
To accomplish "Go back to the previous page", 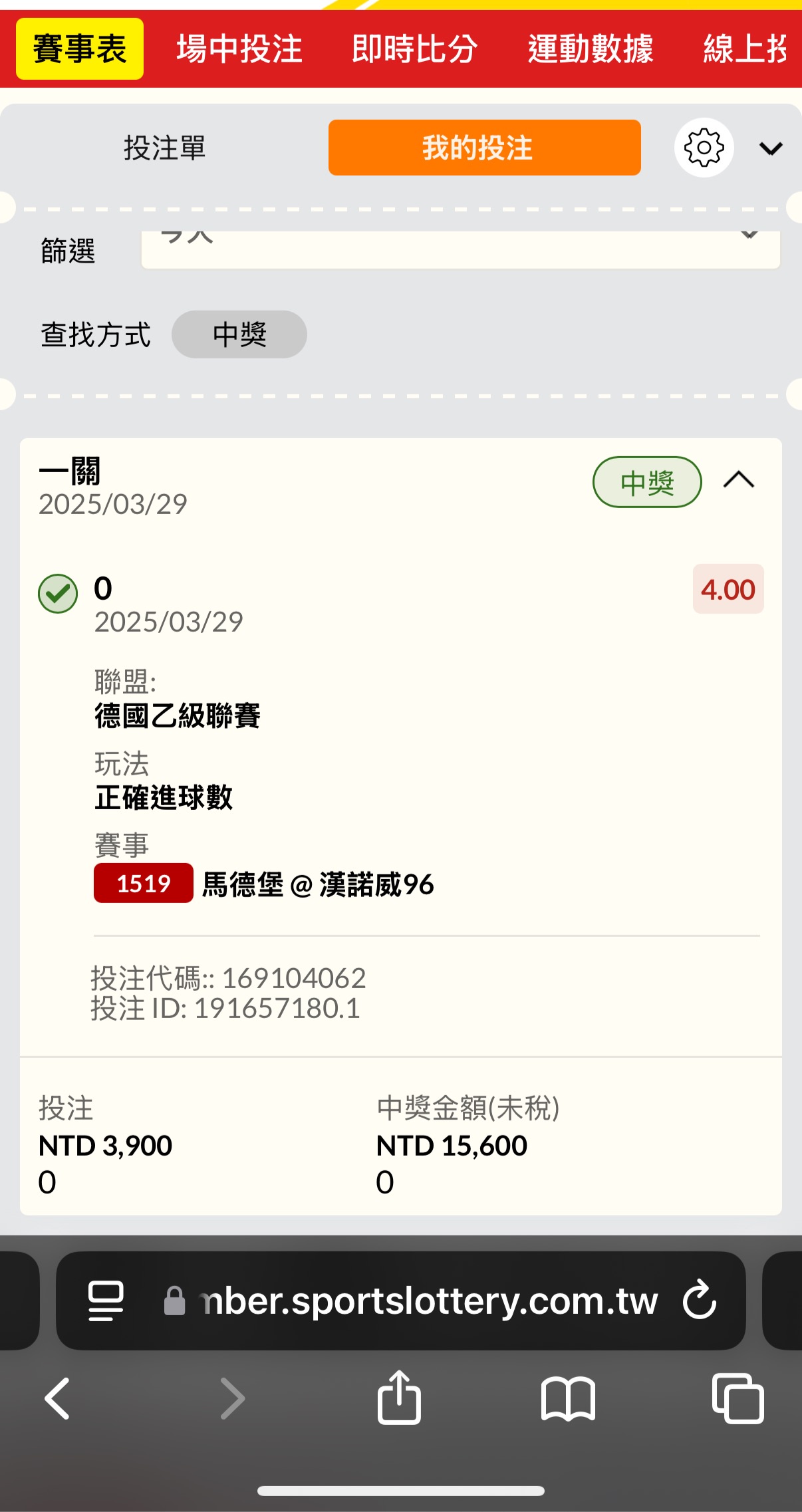I will 57,1398.
